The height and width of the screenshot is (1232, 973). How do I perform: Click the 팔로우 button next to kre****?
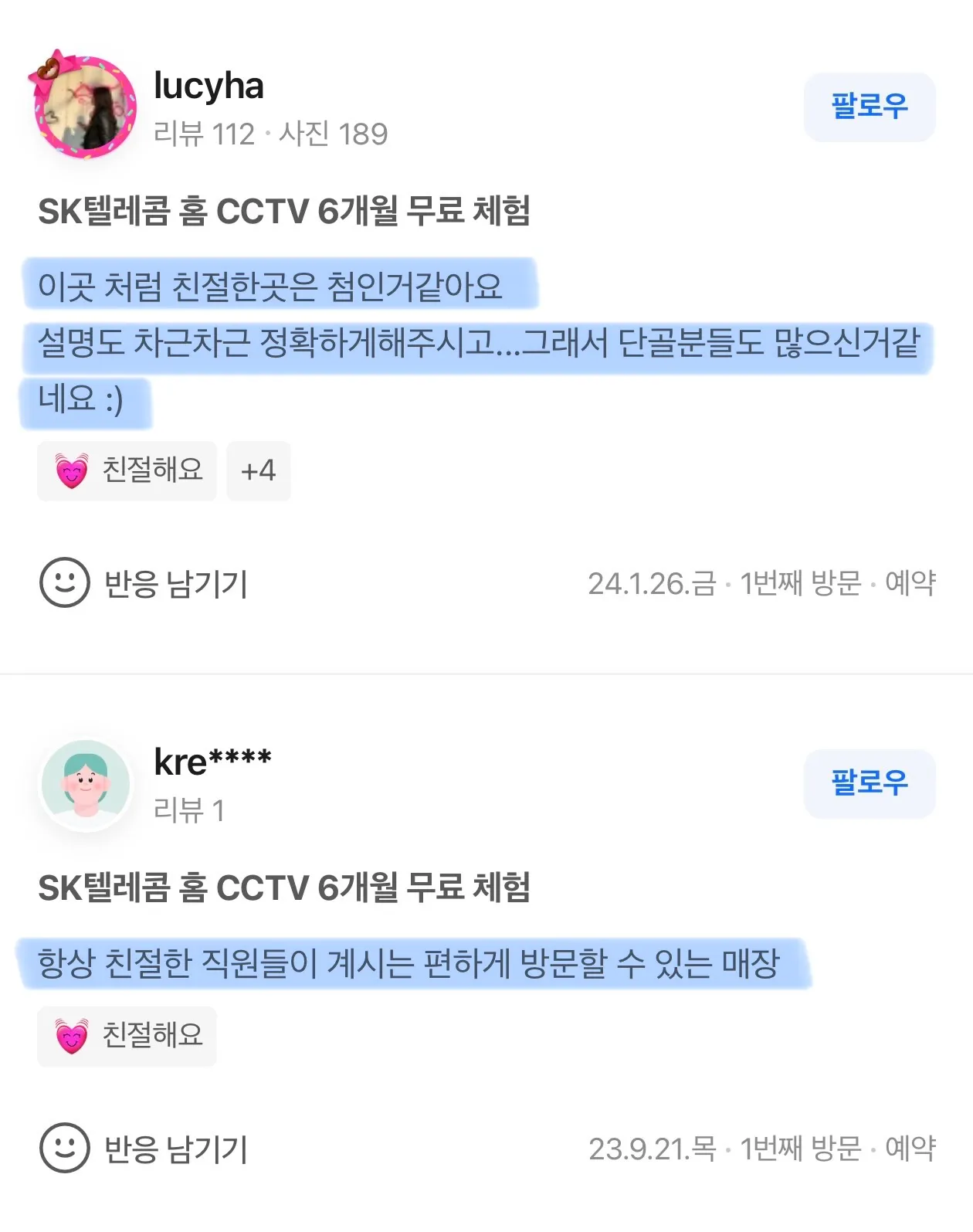tap(869, 784)
